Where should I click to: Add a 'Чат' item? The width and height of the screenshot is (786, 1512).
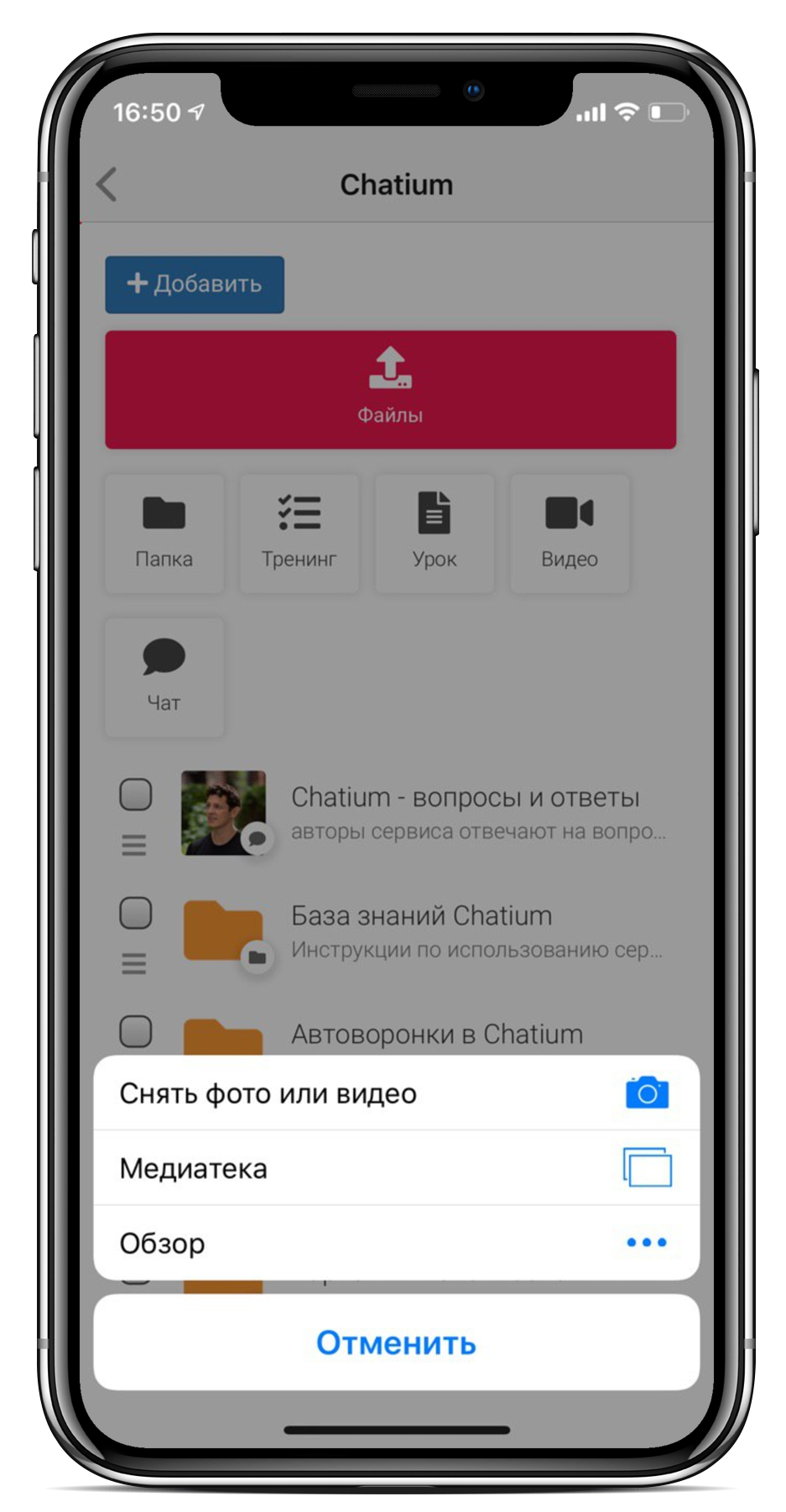coord(164,677)
